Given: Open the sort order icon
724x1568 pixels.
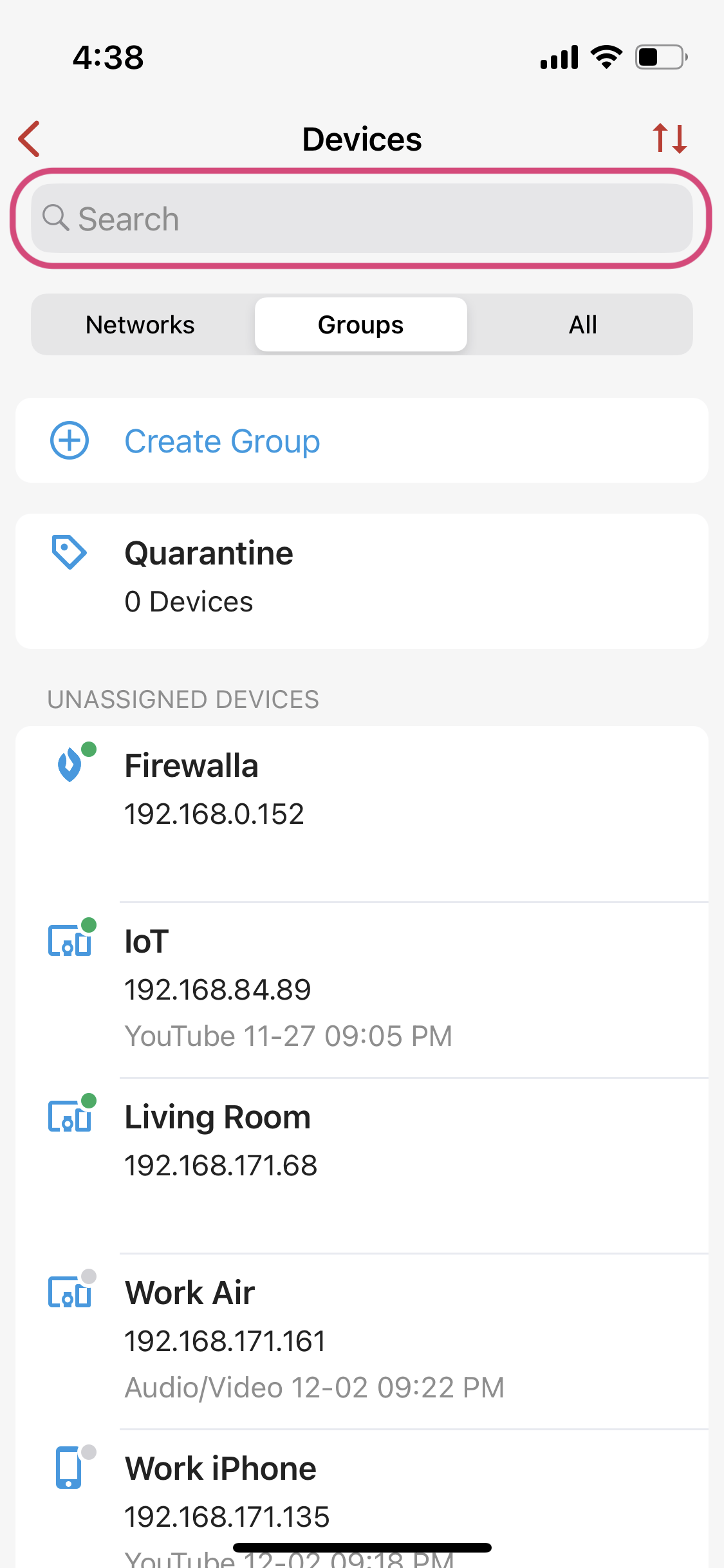Looking at the screenshot, I should click(669, 138).
